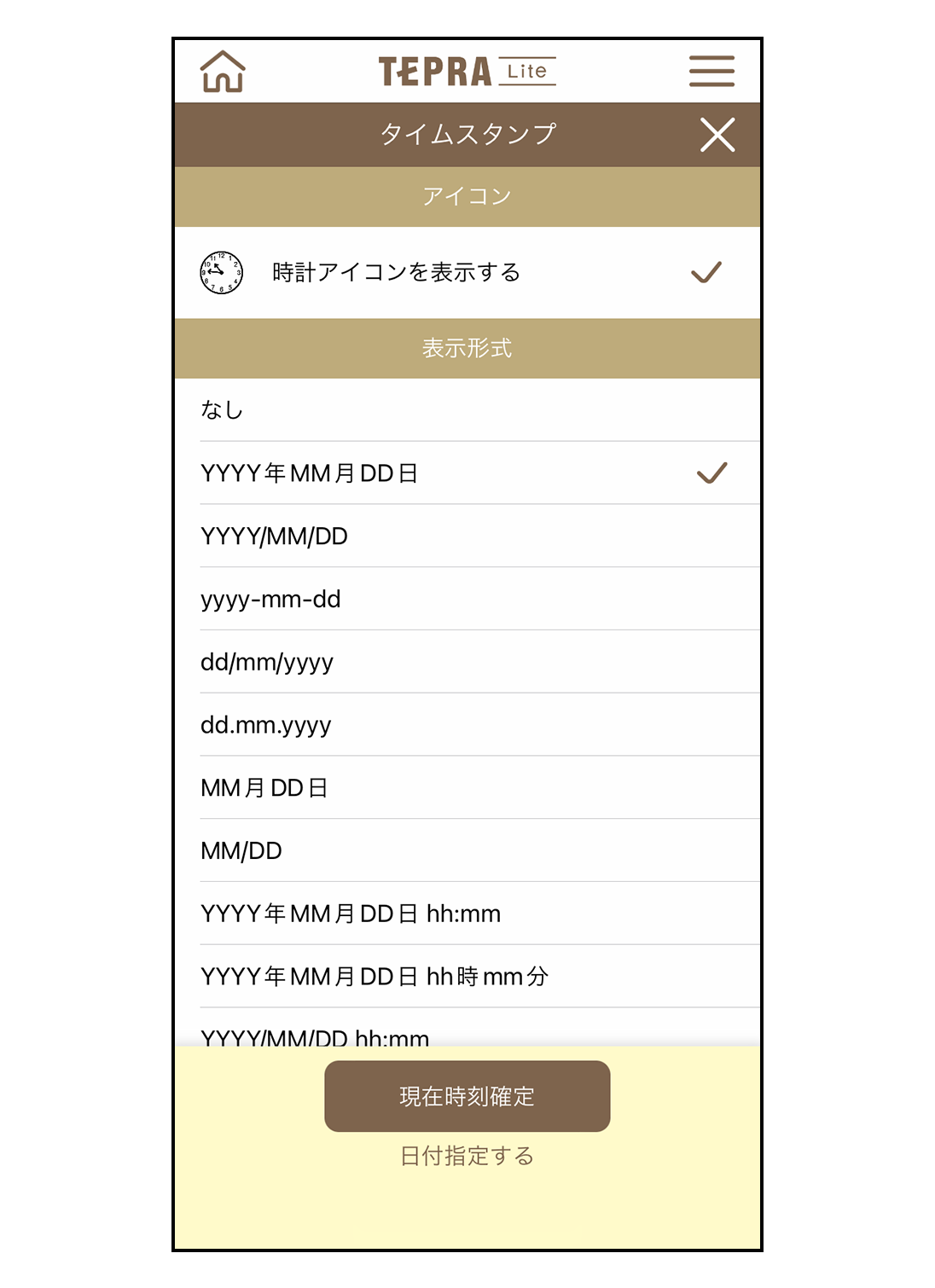Viewport: 935px width, 1288px height.
Task: Select the YYYY/MM/DD date-only format
Action: (467, 537)
